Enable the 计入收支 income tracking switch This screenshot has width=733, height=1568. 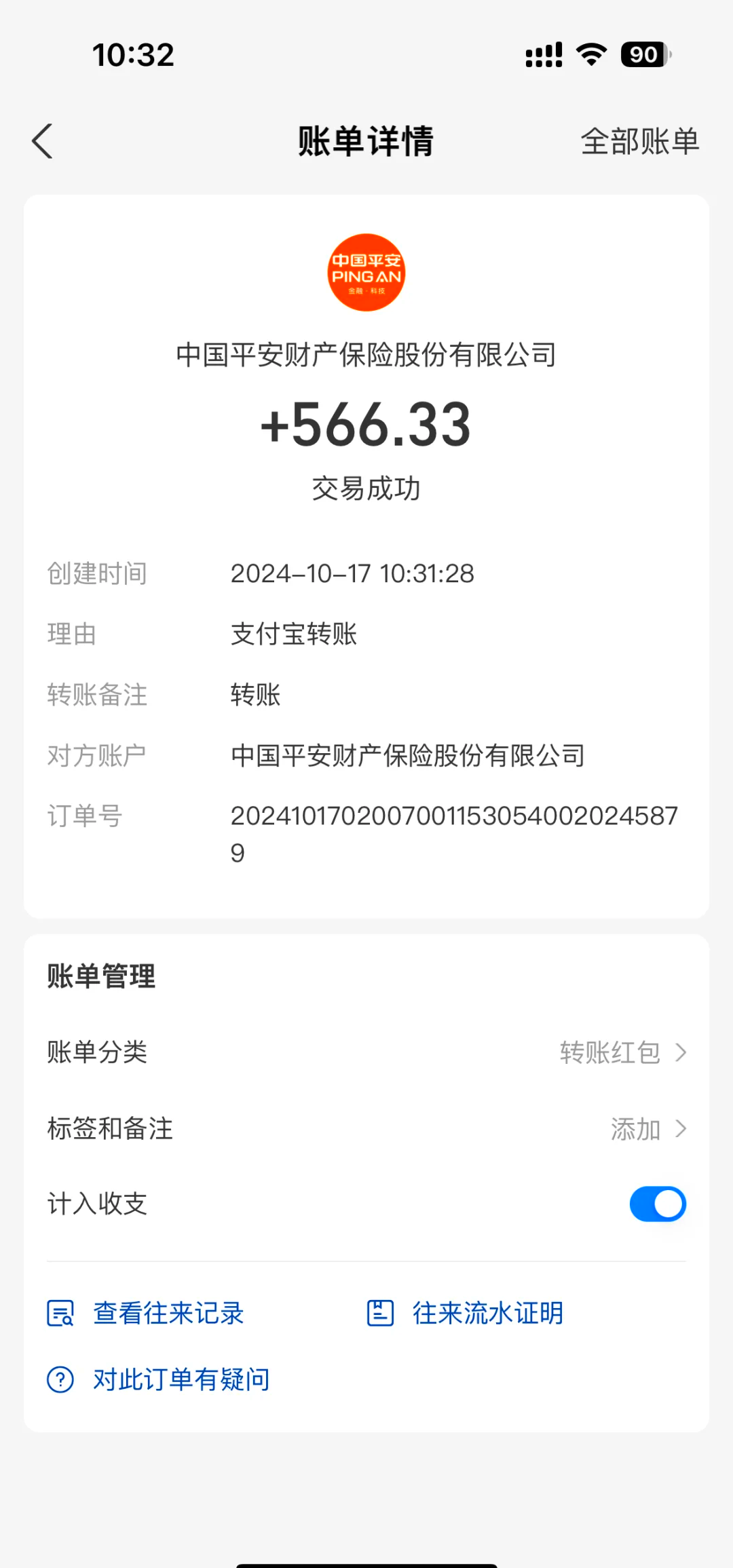(x=656, y=1204)
